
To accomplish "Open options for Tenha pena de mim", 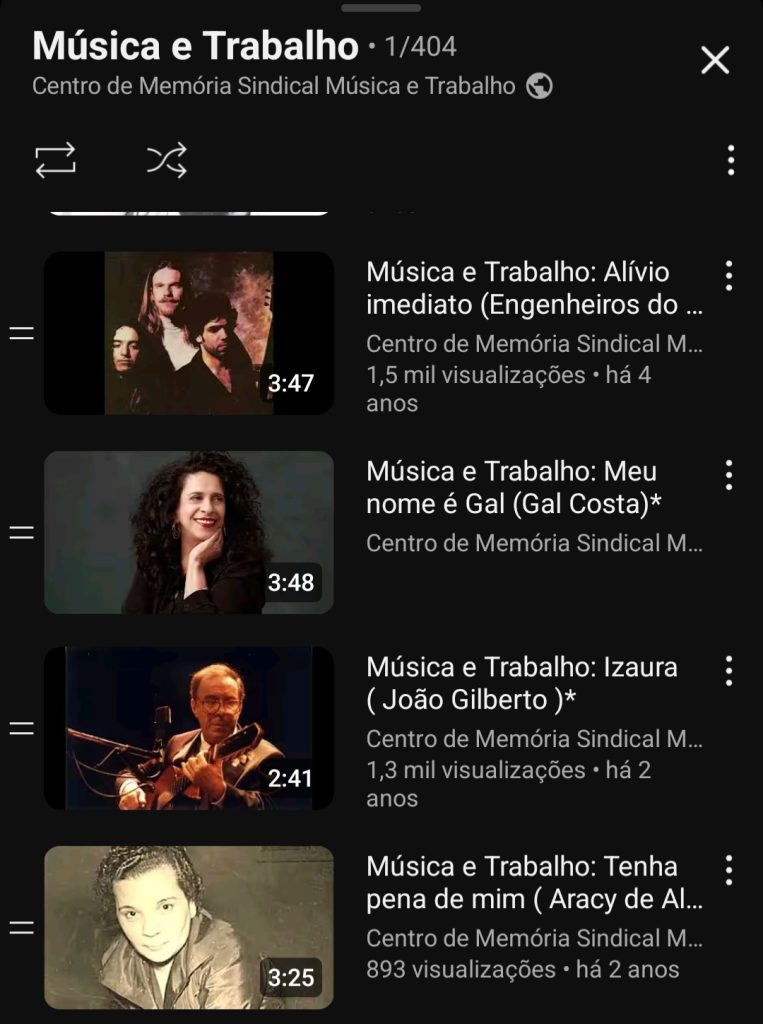I will pyautogui.click(x=729, y=870).
